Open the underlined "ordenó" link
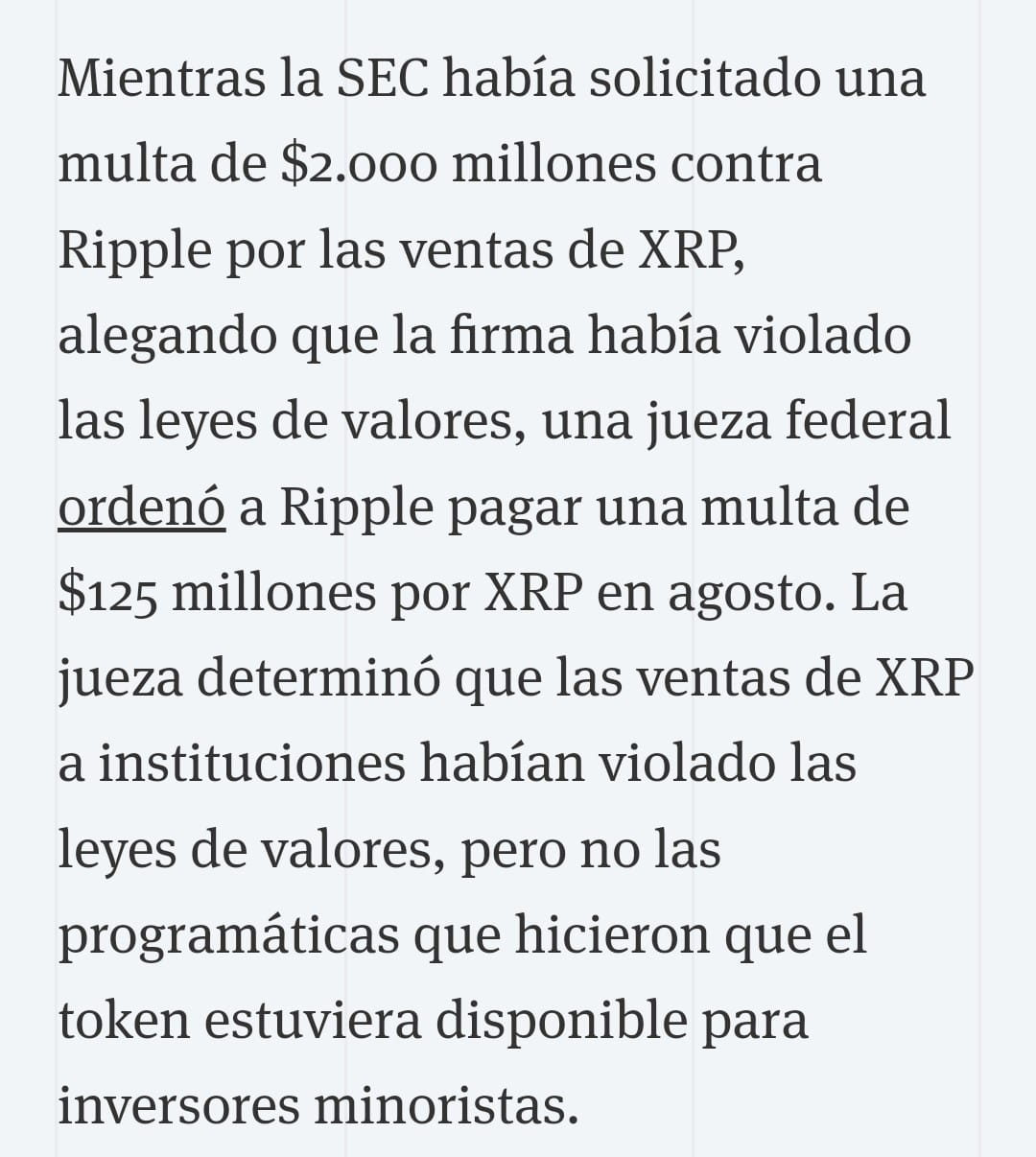1036x1157 pixels. pos(141,508)
